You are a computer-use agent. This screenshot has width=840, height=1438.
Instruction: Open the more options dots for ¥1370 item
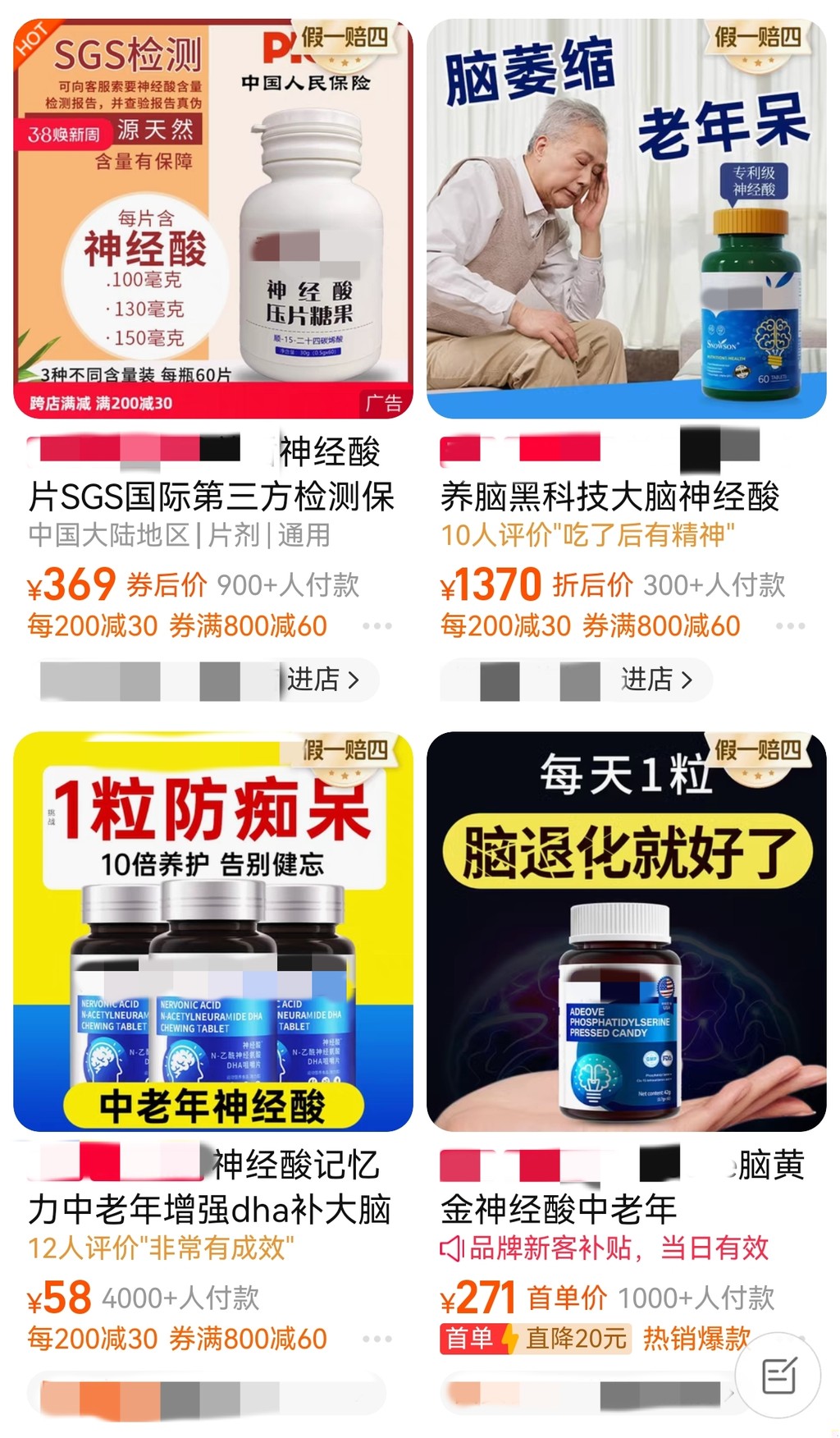[x=791, y=626]
